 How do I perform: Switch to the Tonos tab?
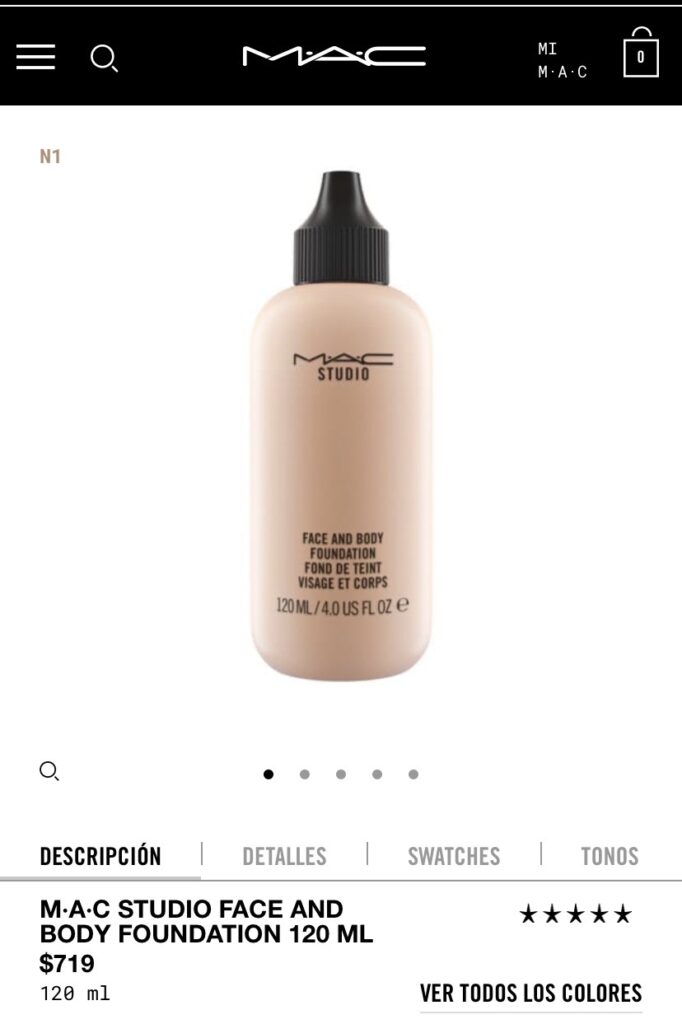[609, 856]
